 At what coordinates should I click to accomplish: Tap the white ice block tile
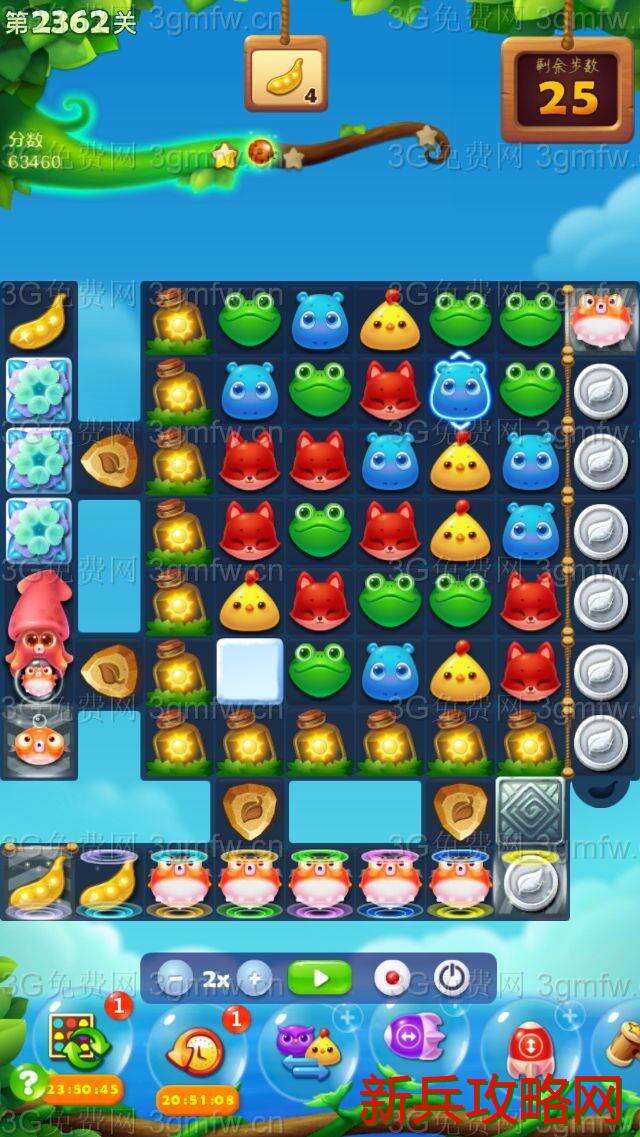click(x=250, y=671)
